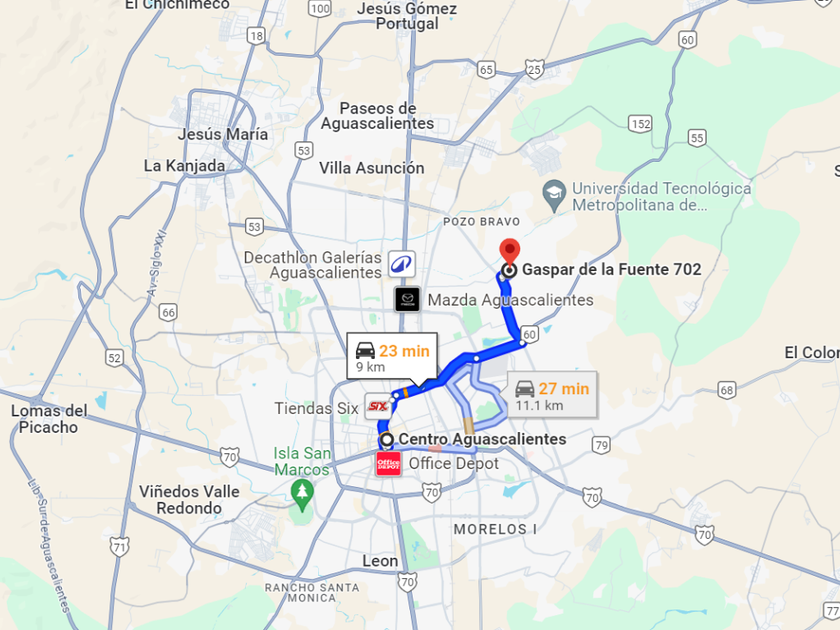Open the Mazda Aguascalientes place marker

pos(407,300)
